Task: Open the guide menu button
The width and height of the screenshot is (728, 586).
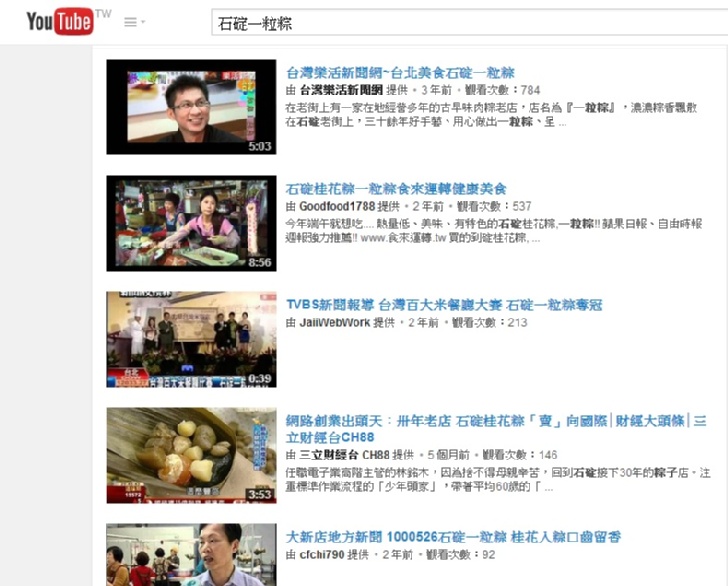Action: (x=133, y=22)
